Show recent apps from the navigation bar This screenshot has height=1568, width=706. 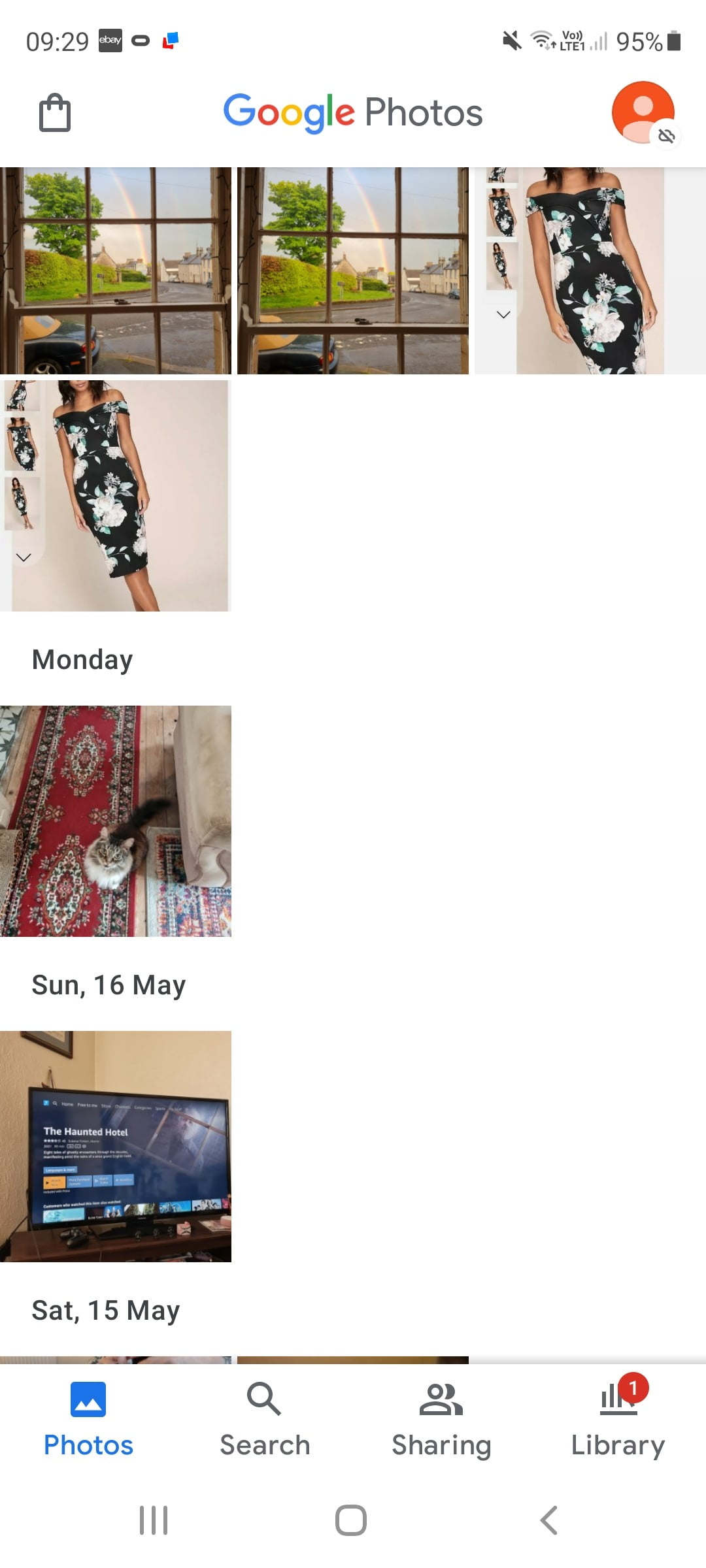154,1520
